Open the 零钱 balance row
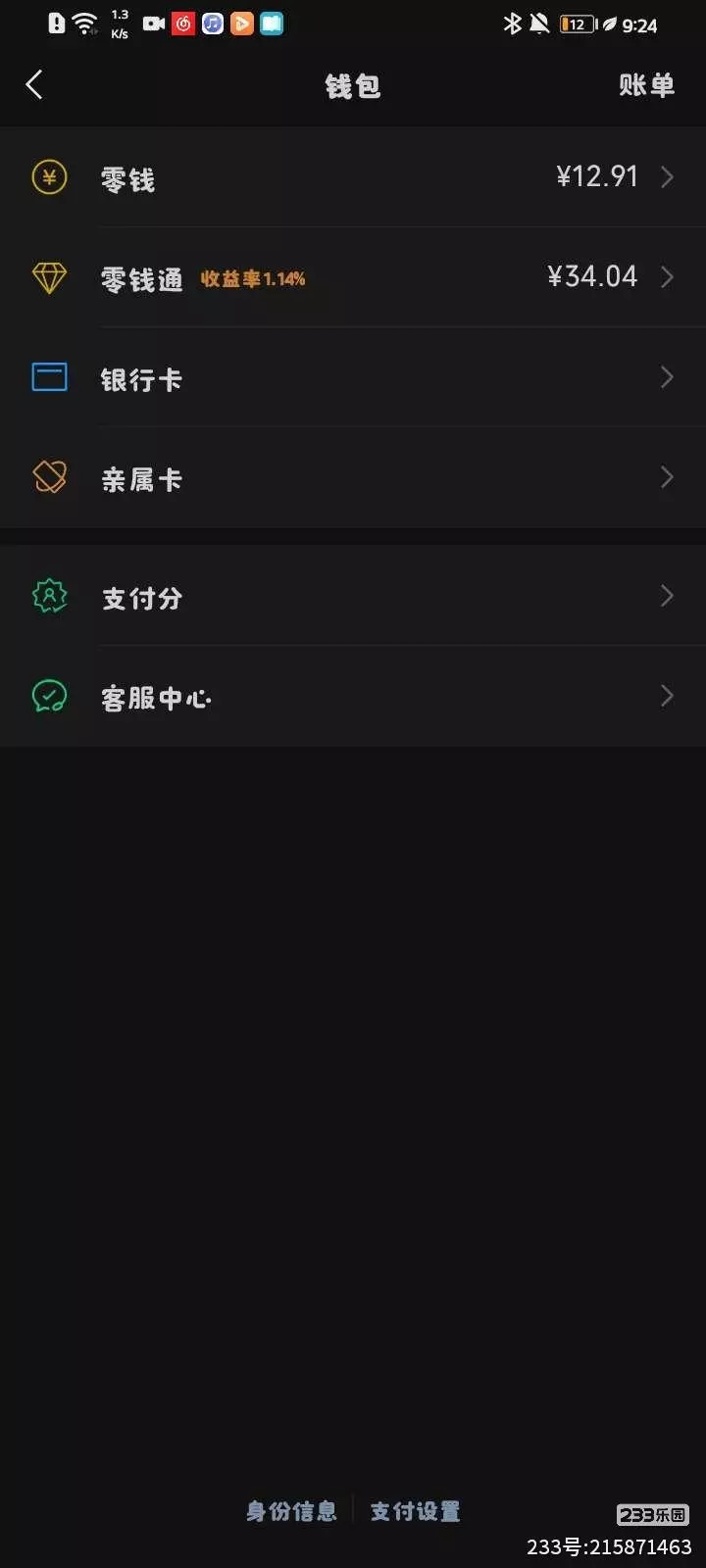Image resolution: width=706 pixels, height=1568 pixels. [353, 177]
